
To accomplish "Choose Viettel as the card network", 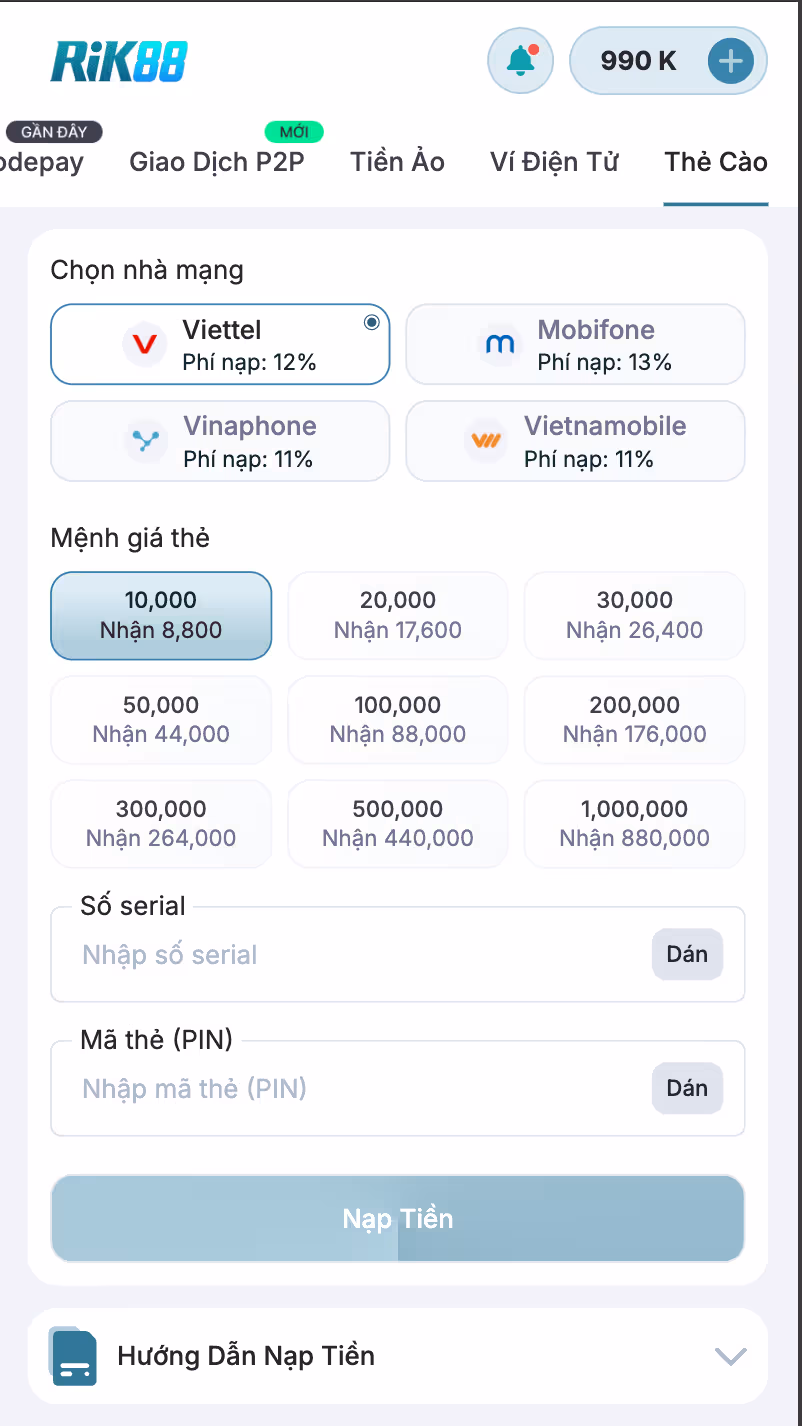I will [220, 344].
